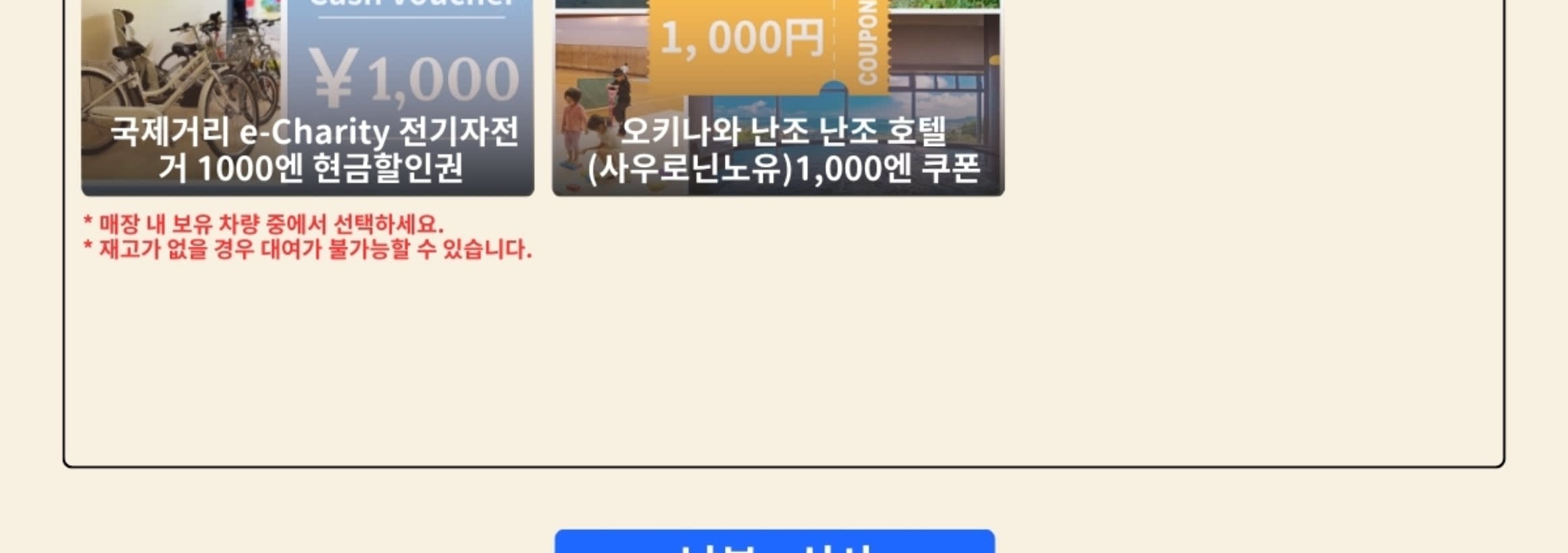Image resolution: width=1568 pixels, height=553 pixels.
Task: Tap the blue button below the coupon box
Action: pos(775,542)
